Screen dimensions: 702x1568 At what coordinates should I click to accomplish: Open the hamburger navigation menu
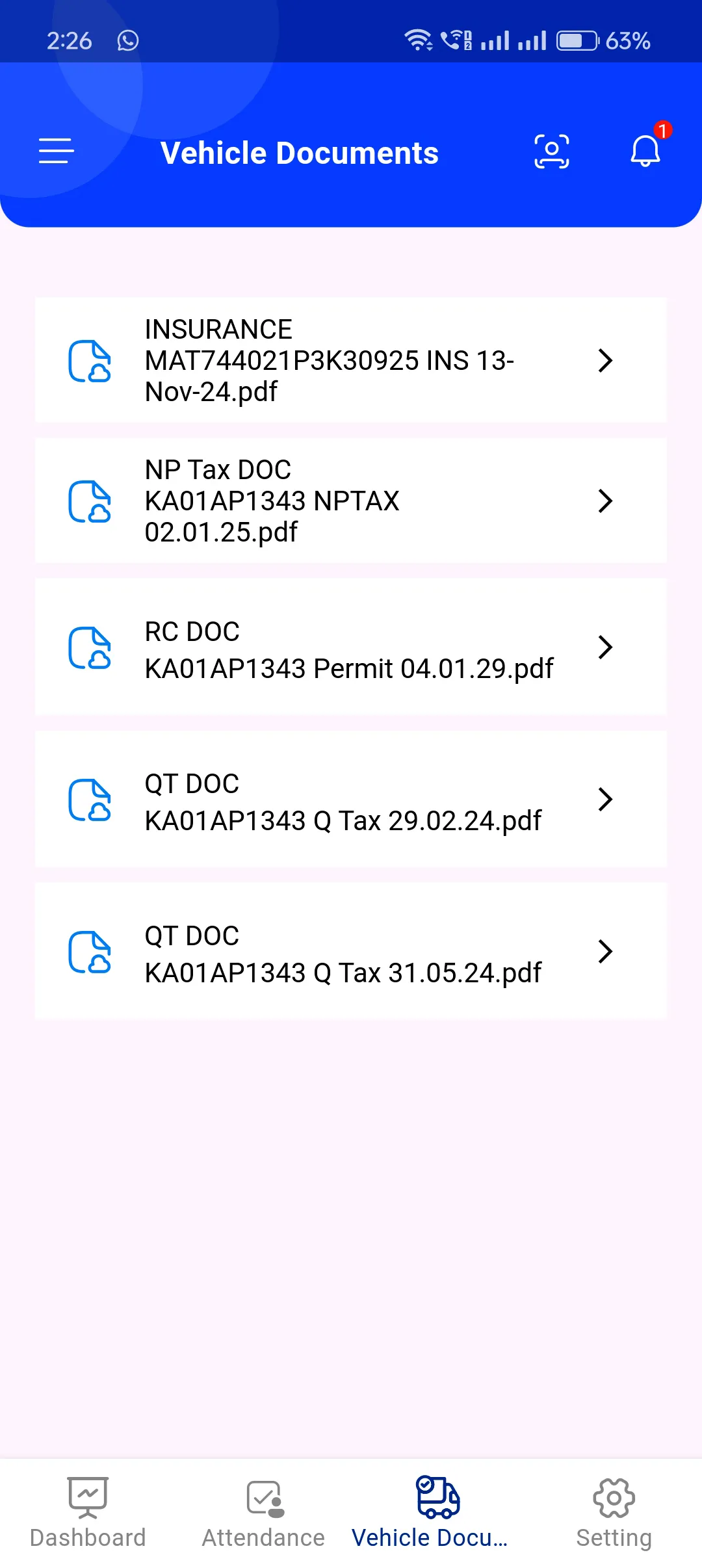55,151
